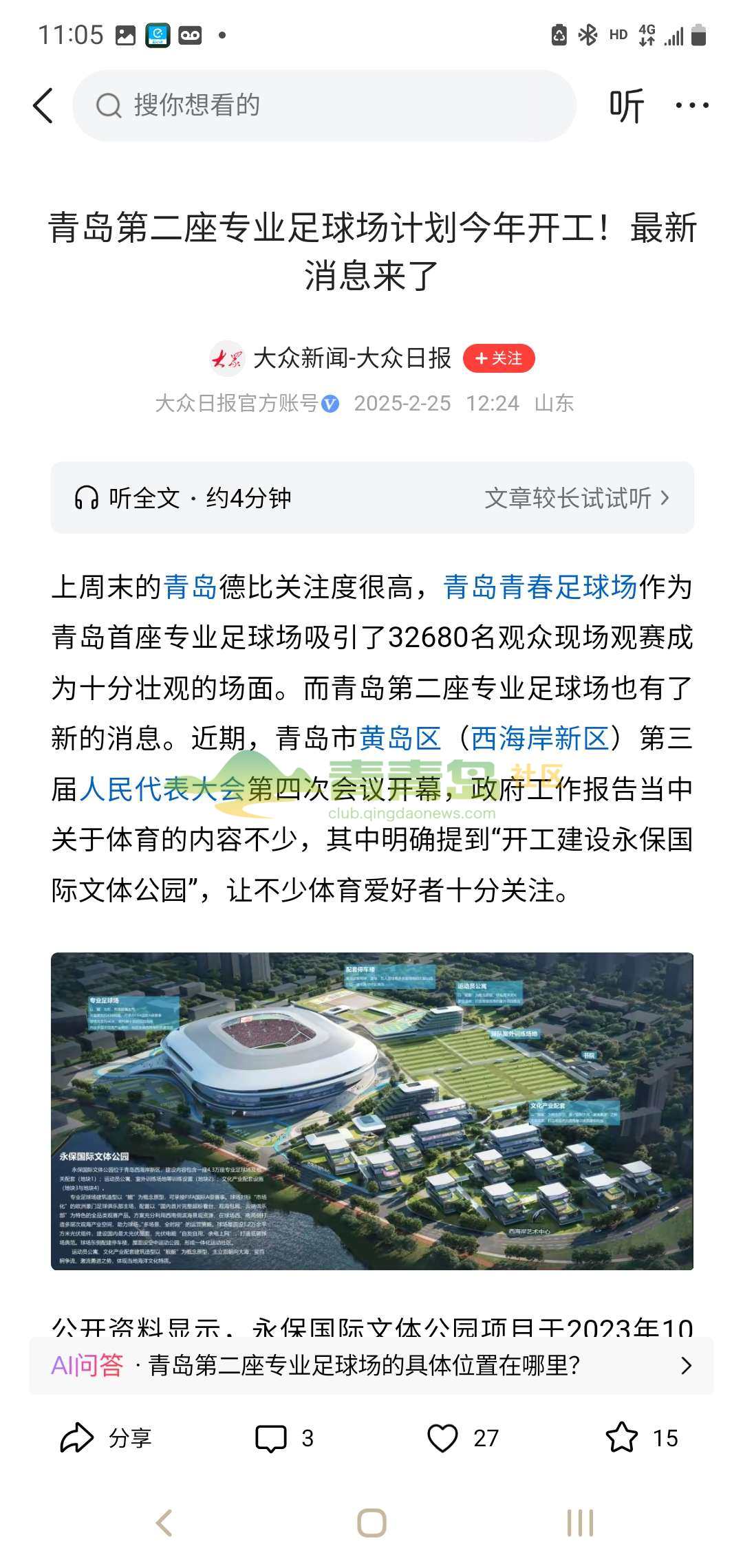Like this article with the heart icon

444,1438
